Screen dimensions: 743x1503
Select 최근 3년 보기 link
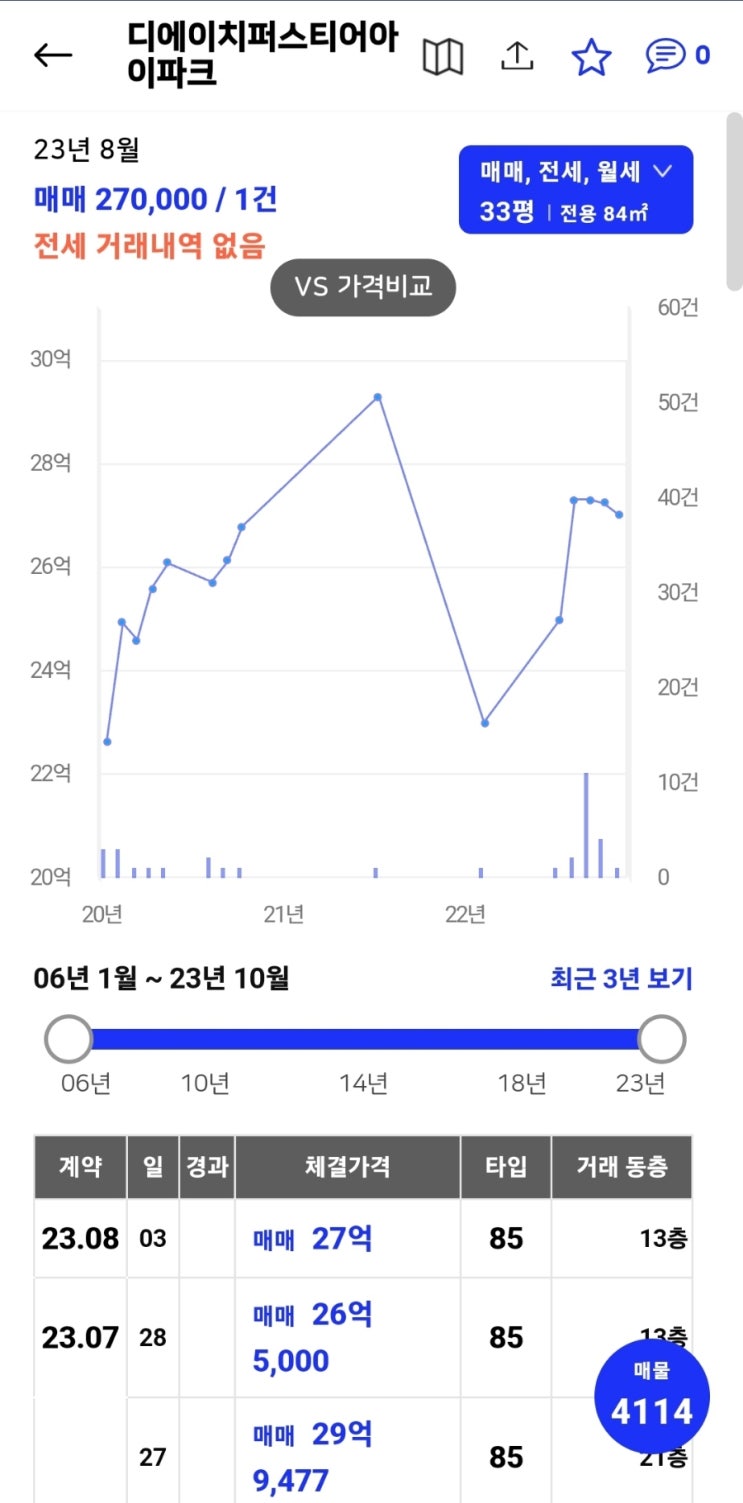pyautogui.click(x=621, y=978)
